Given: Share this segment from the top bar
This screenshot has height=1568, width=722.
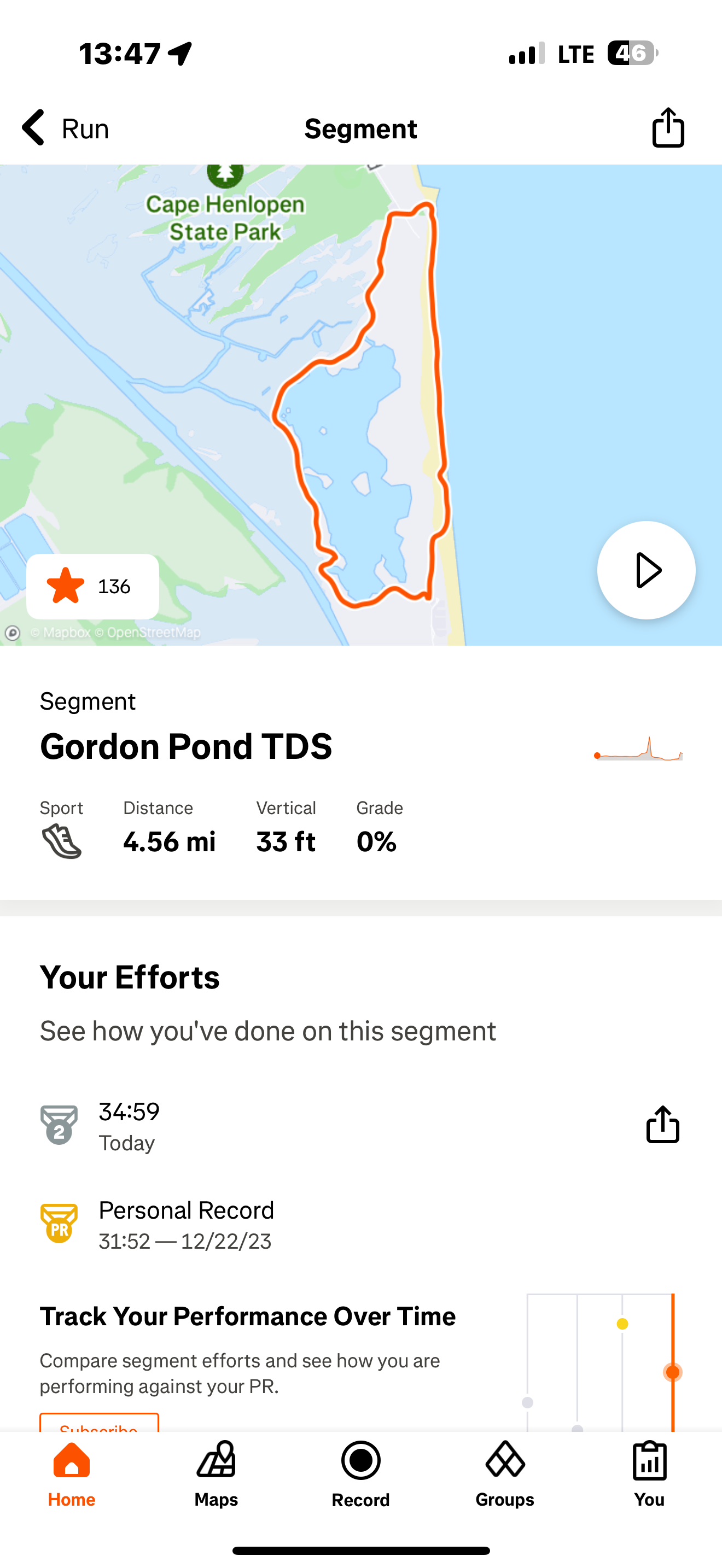Looking at the screenshot, I should [x=668, y=128].
